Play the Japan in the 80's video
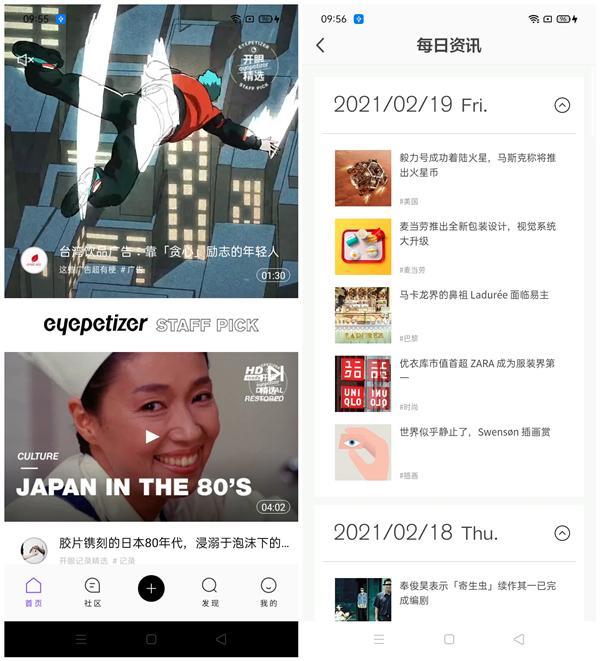The width and height of the screenshot is (600, 661). click(x=151, y=436)
